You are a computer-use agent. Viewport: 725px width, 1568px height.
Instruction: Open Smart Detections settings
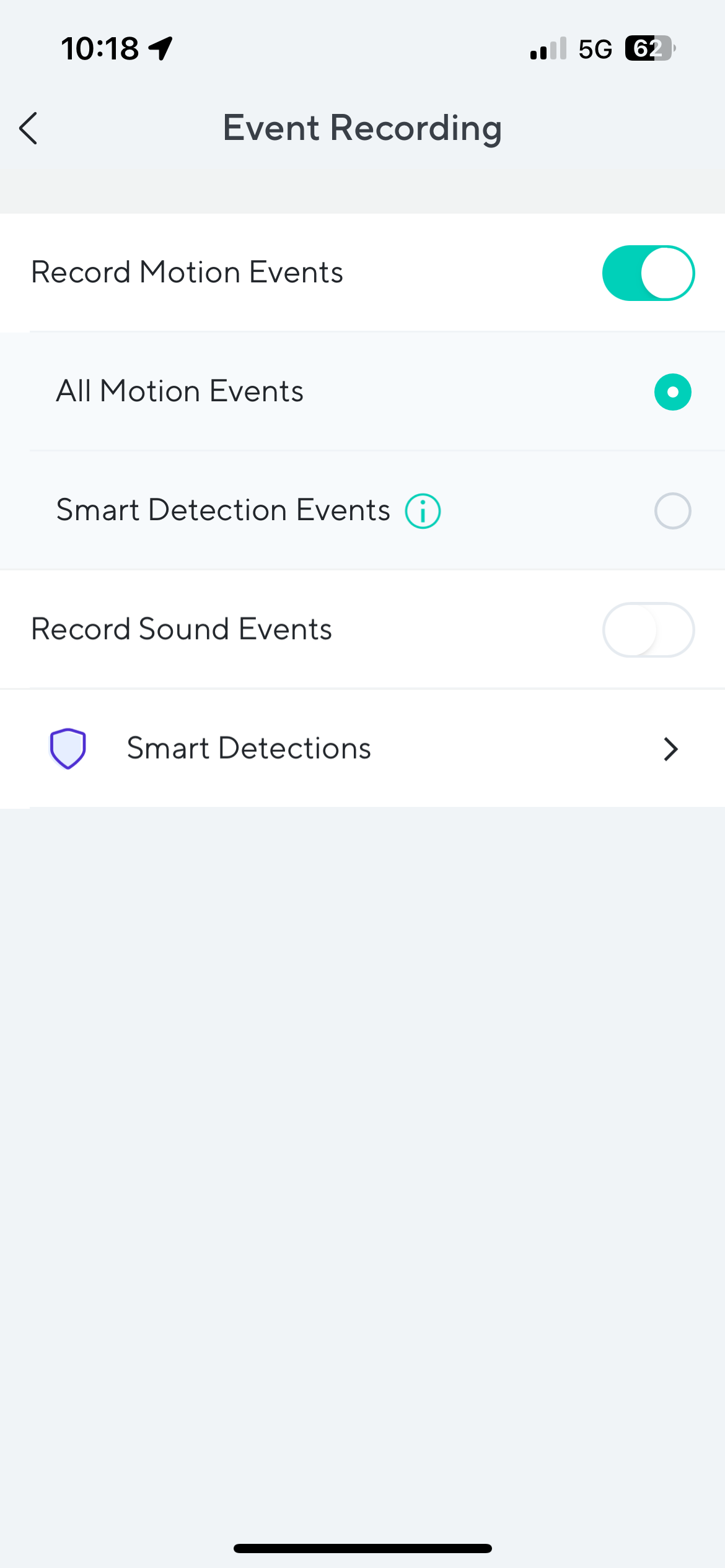pos(362,749)
